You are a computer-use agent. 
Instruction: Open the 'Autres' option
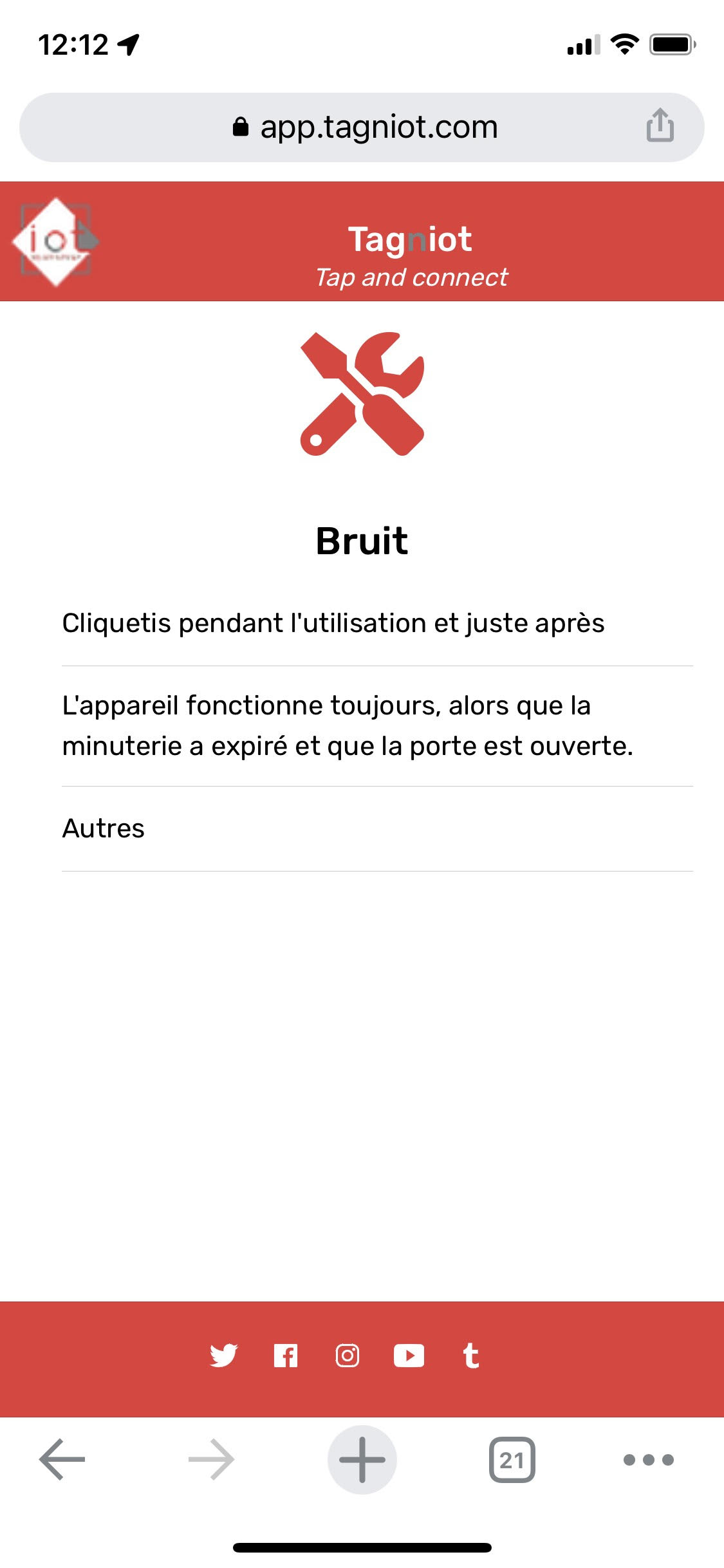[104, 828]
